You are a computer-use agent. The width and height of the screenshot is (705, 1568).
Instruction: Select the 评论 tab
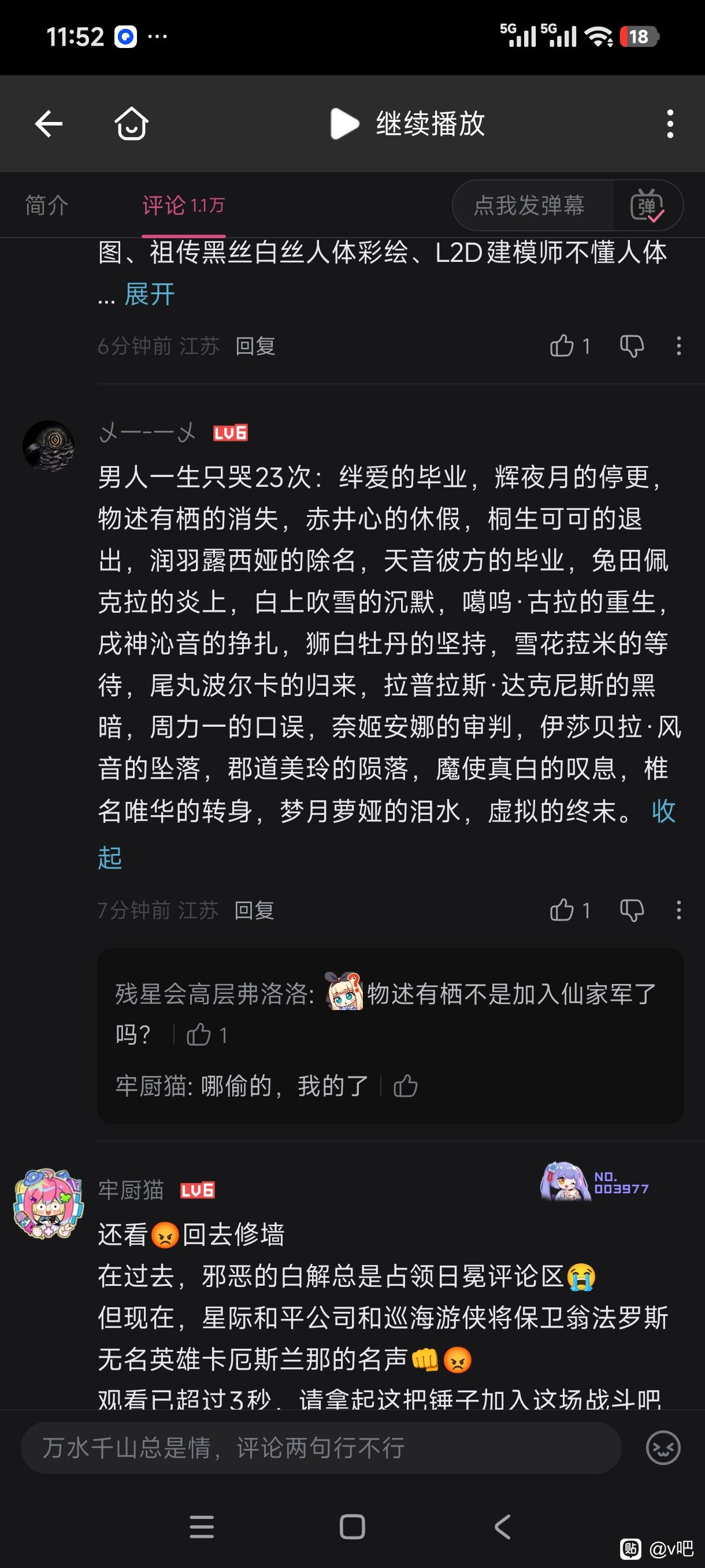pos(183,206)
